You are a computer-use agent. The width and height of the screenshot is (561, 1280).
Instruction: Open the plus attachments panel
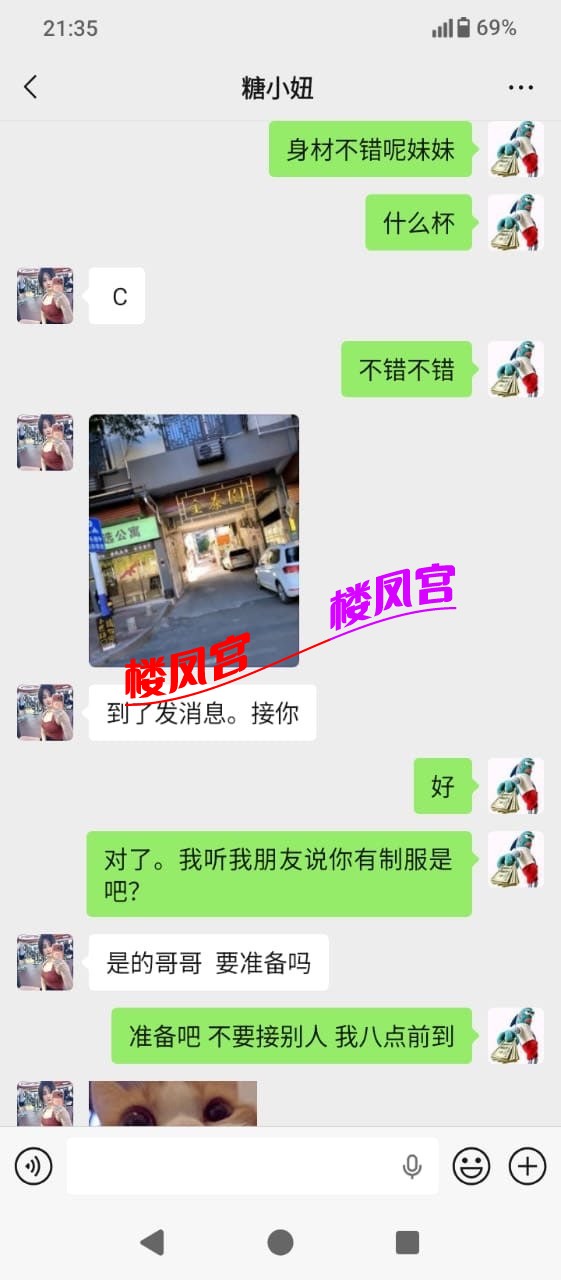coord(527,1165)
